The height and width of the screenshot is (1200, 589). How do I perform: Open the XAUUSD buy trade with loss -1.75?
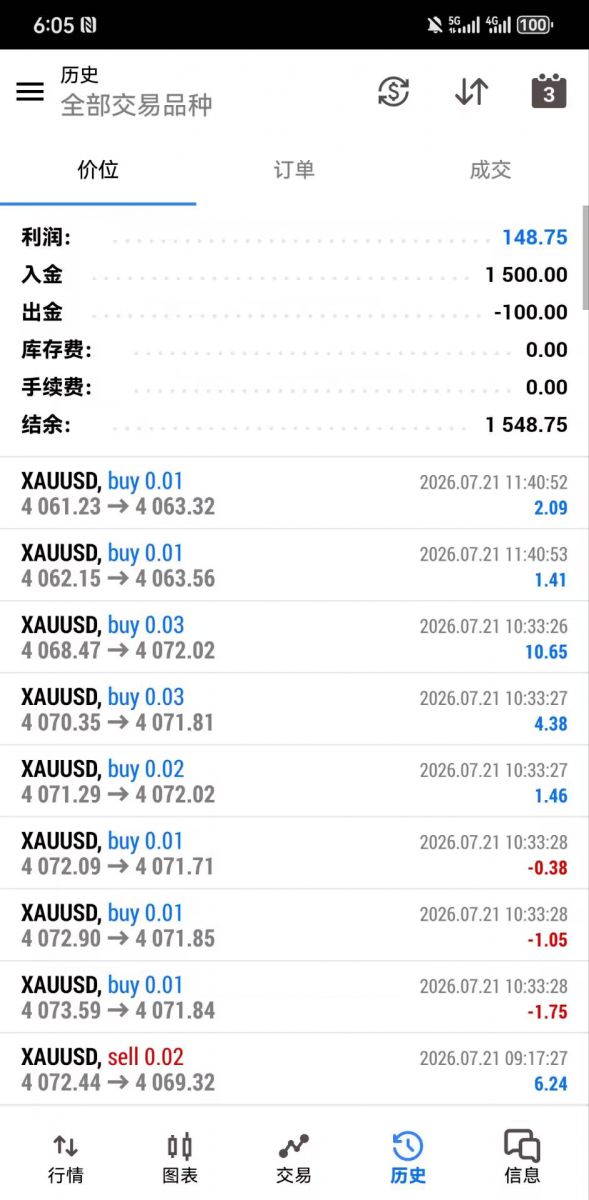294,997
